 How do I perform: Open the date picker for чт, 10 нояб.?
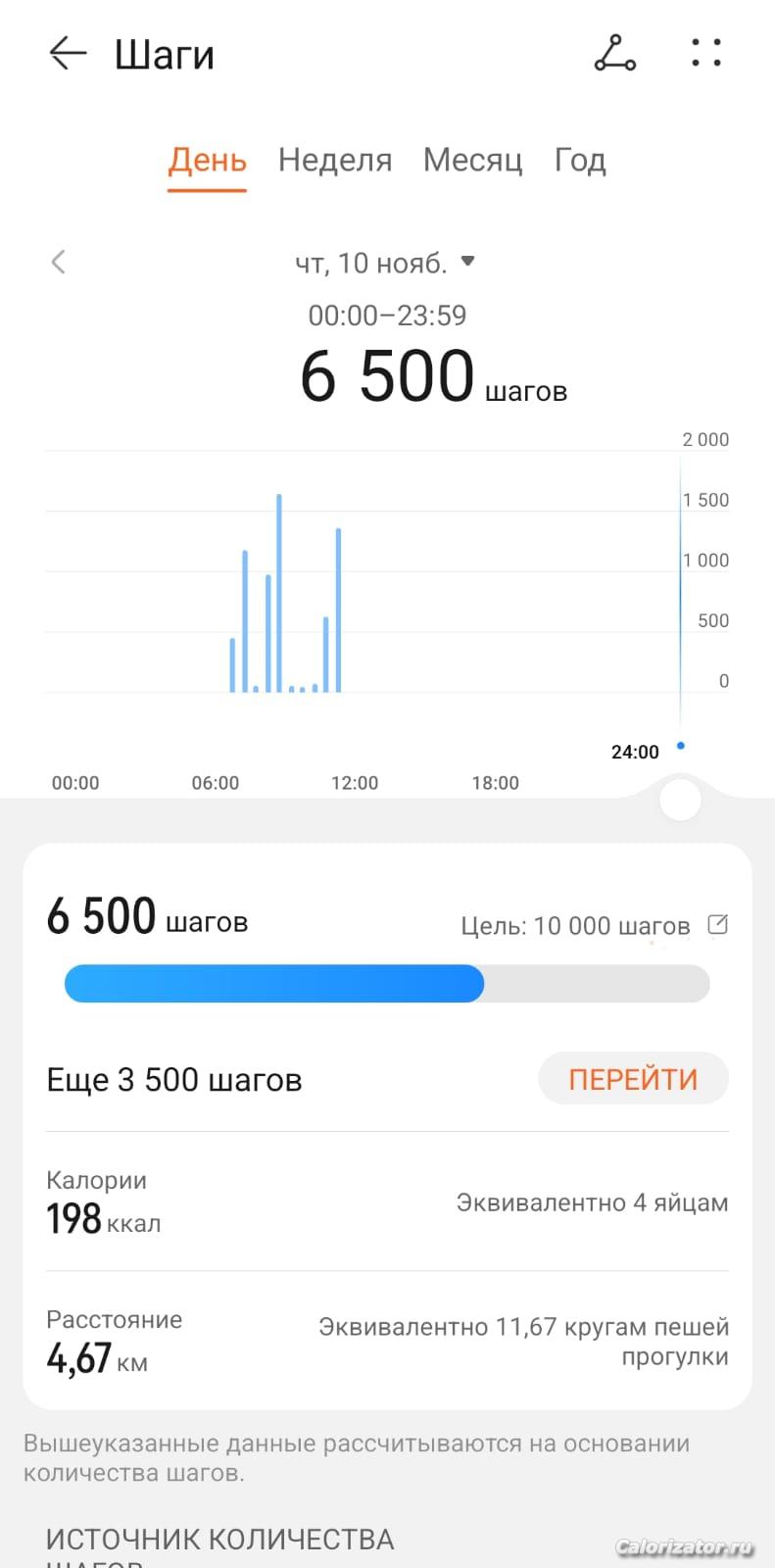(385, 263)
